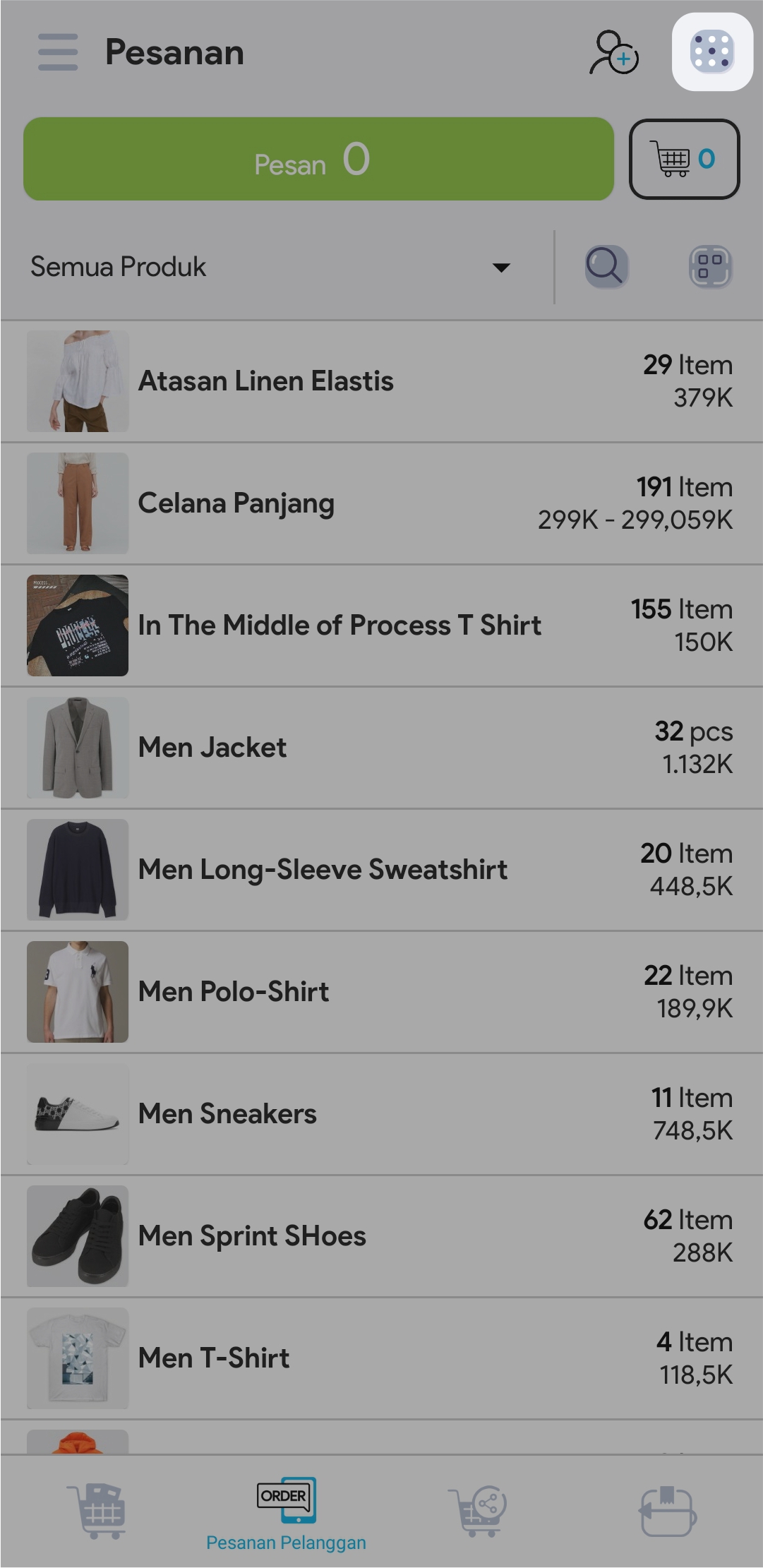Viewport: 763px width, 1568px height.
Task: Tap the add customer icon
Action: click(x=613, y=52)
